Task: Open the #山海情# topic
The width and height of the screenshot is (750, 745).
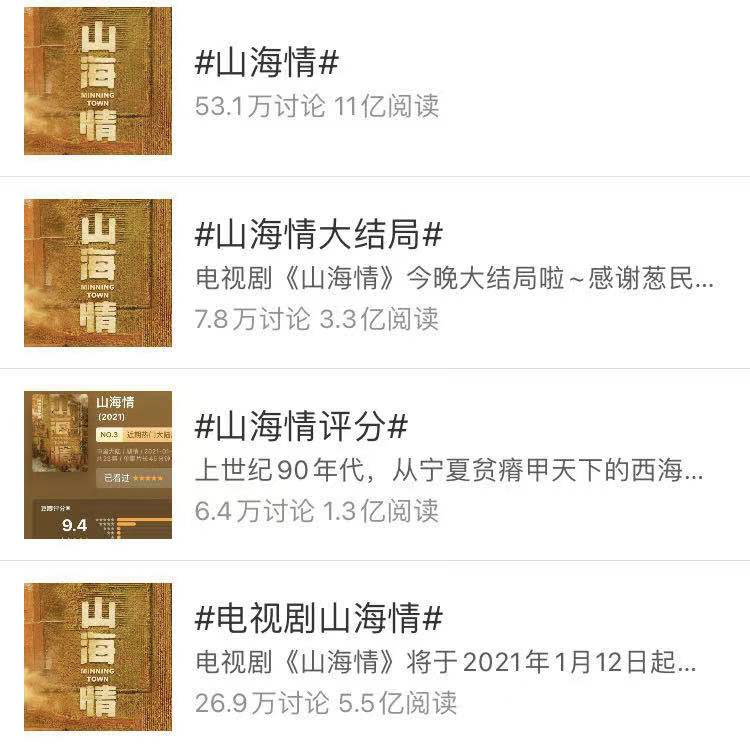Action: pos(267,63)
